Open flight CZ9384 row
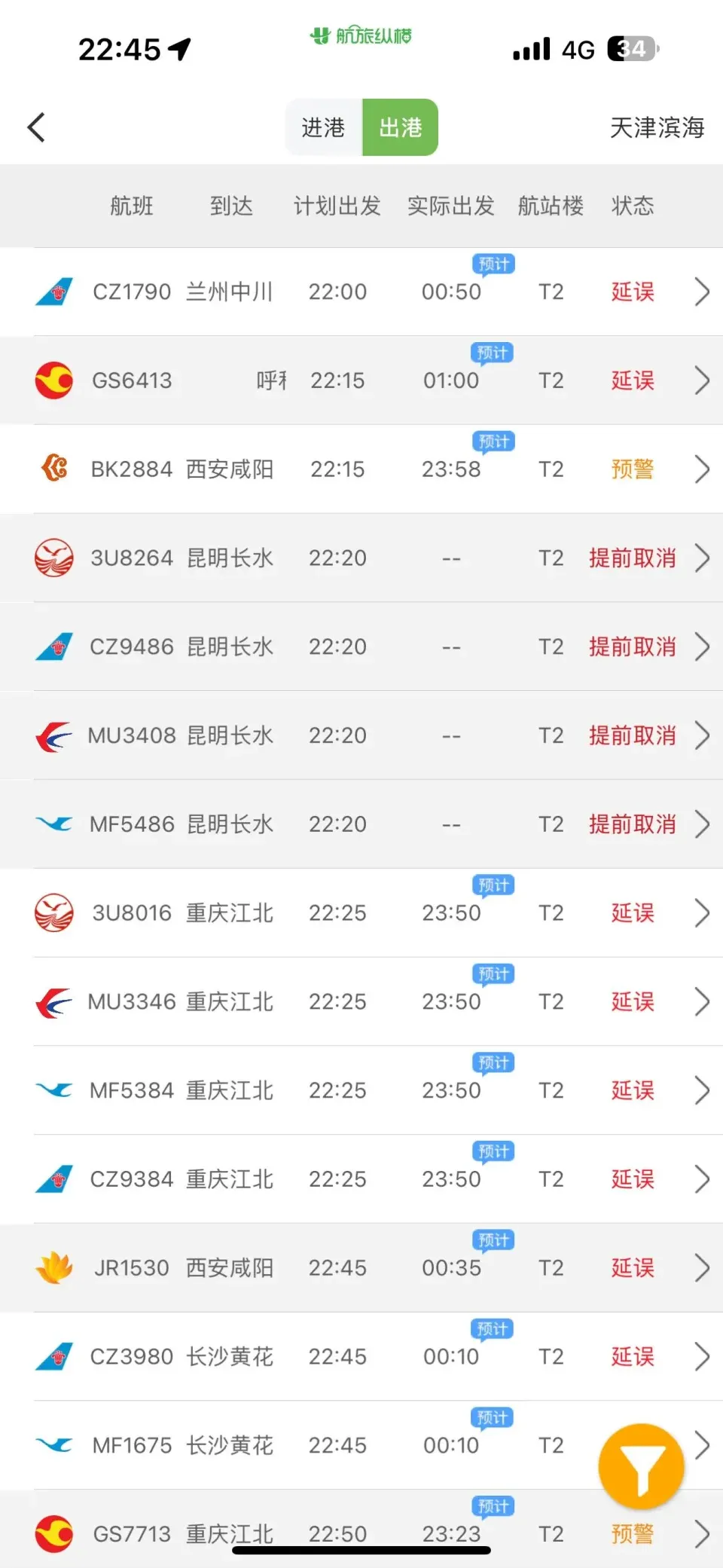 click(361, 1179)
